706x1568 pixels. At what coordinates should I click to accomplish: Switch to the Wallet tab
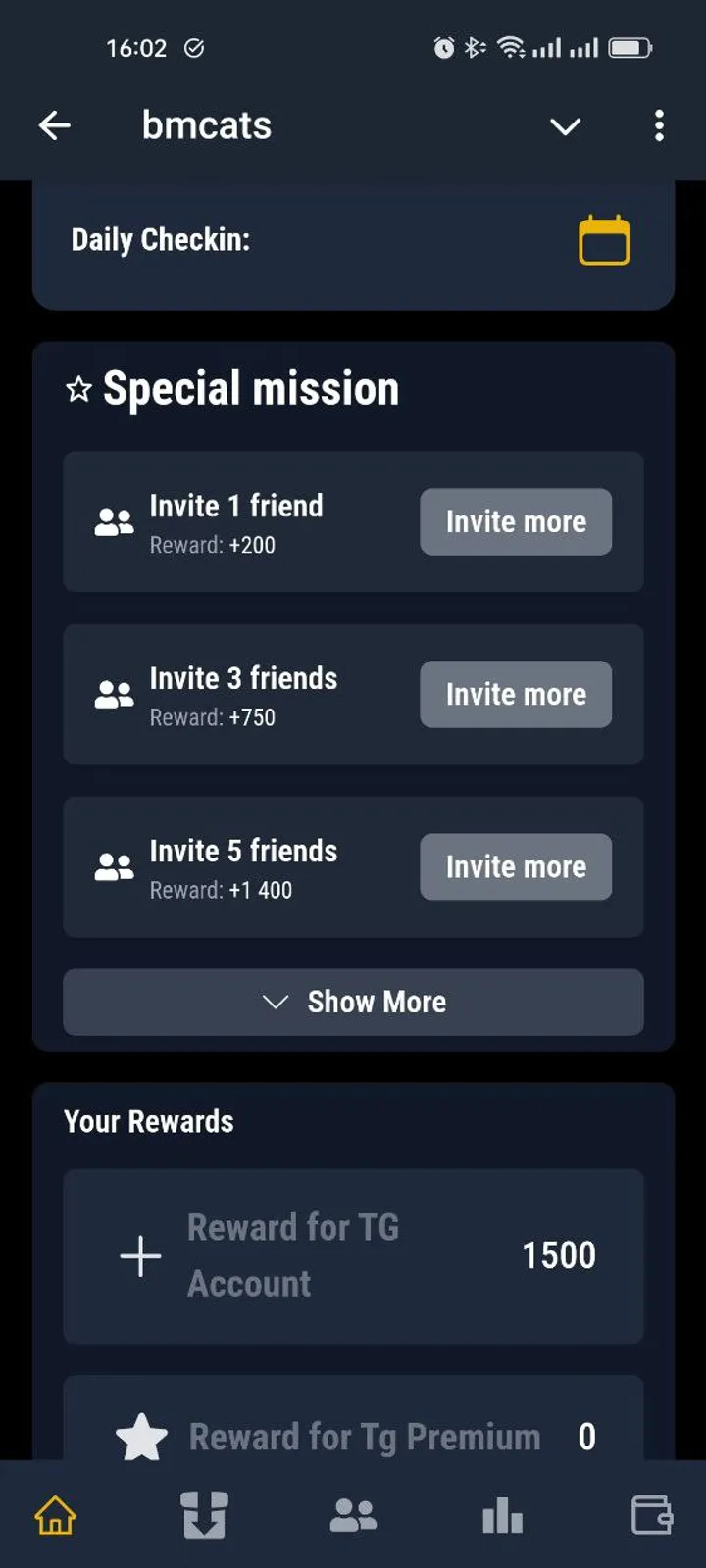click(x=651, y=1515)
